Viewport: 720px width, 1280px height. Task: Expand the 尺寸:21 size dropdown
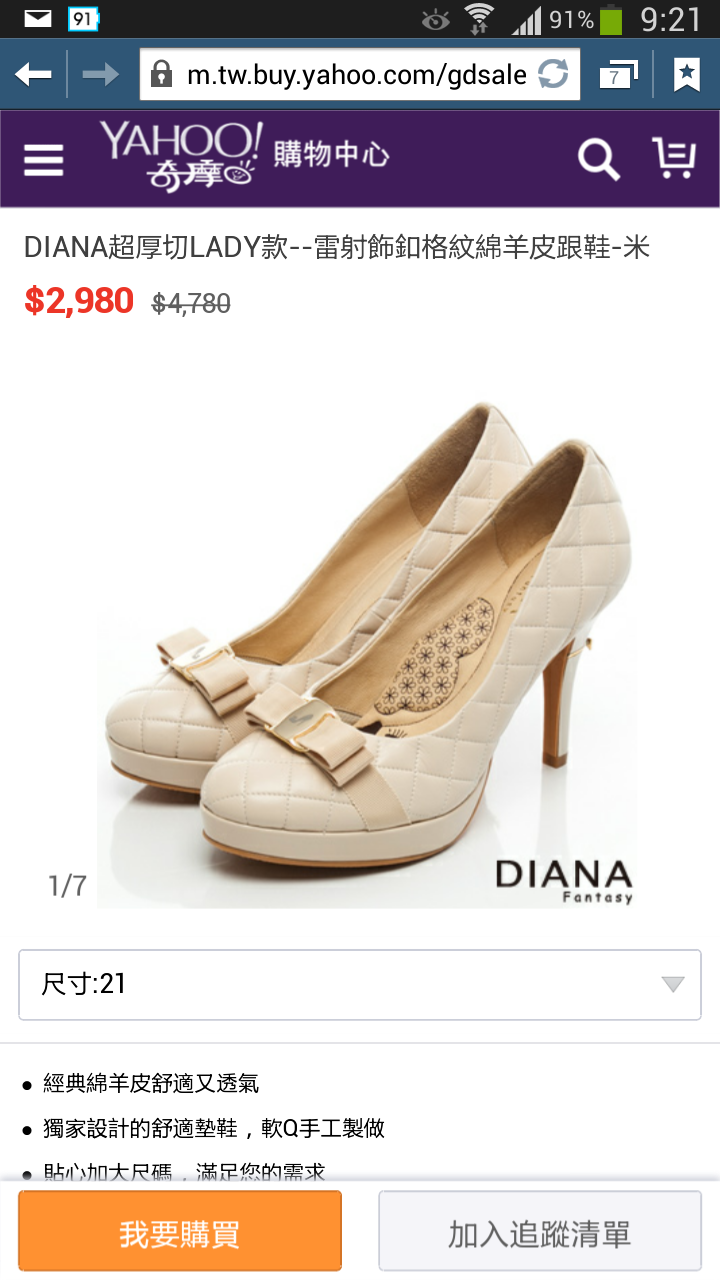click(x=360, y=984)
